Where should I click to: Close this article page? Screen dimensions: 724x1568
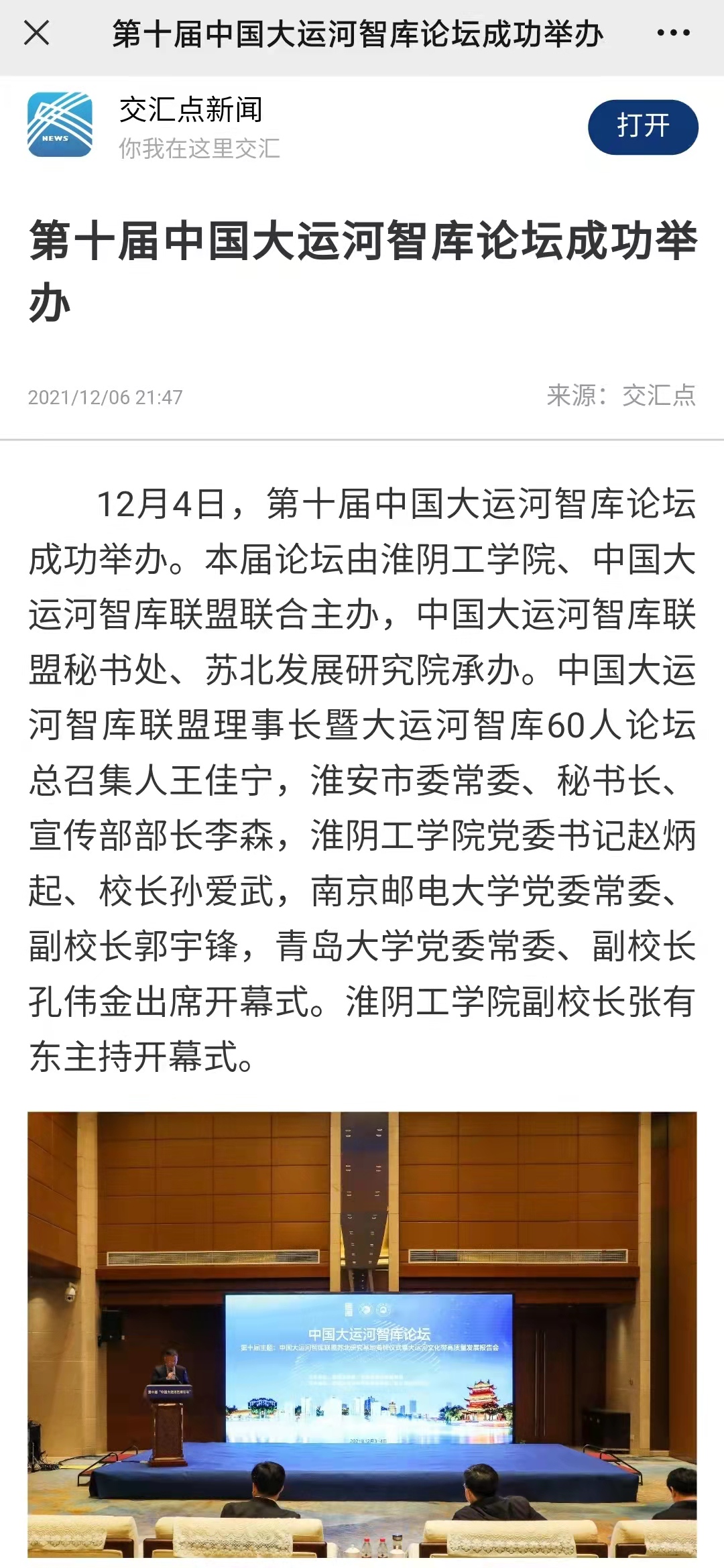pos(37,33)
